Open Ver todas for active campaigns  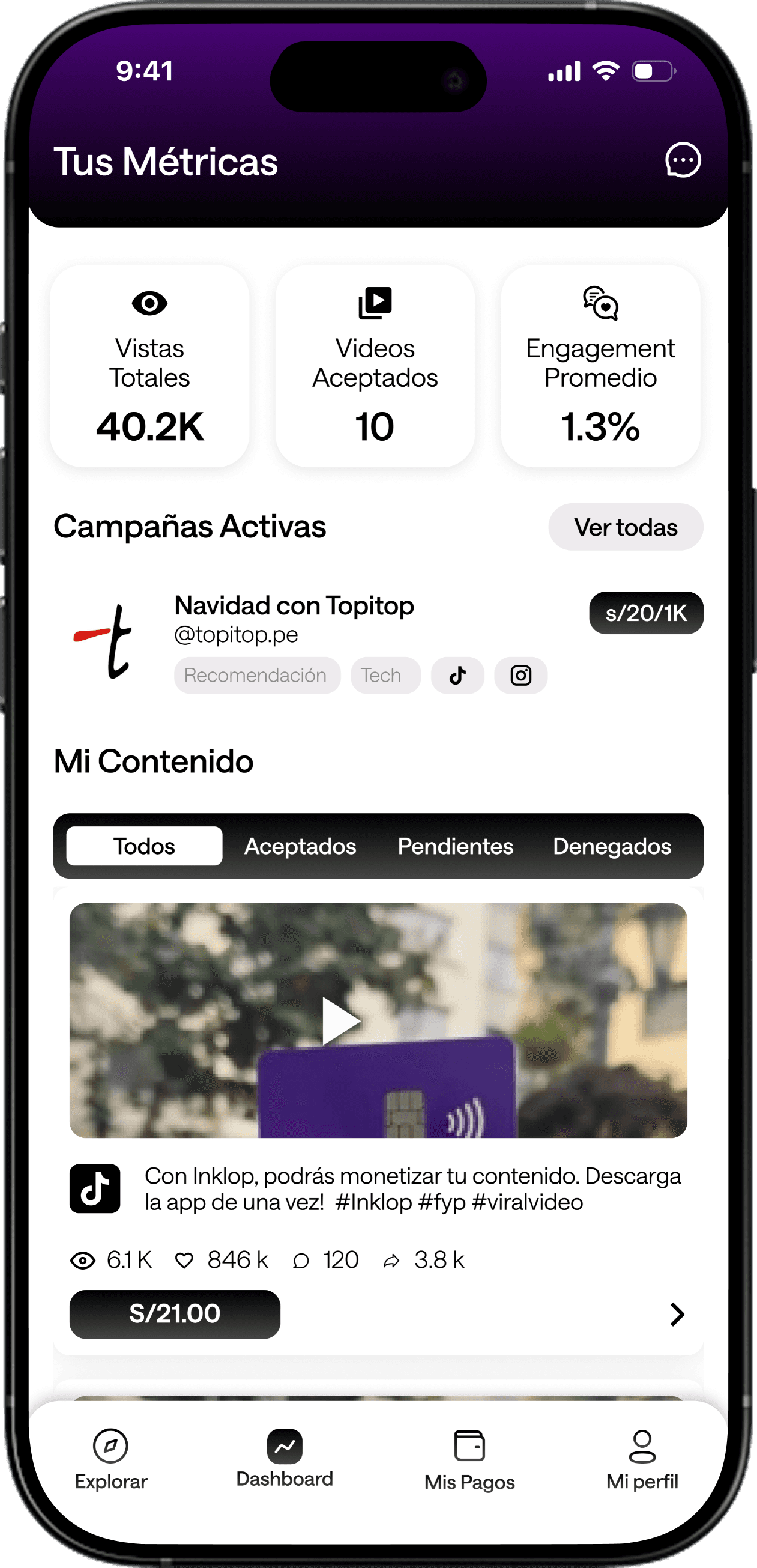[626, 527]
